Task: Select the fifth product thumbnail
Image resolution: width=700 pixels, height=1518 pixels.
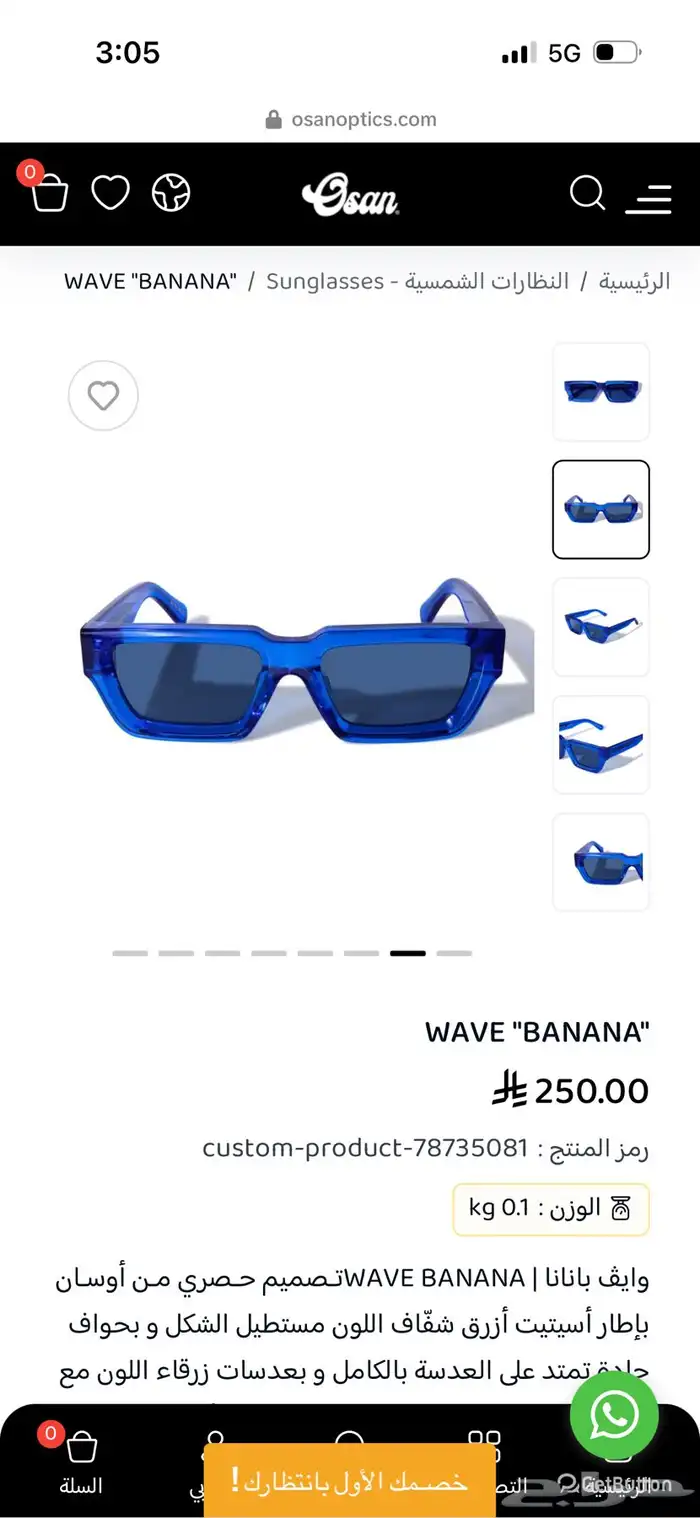Action: (601, 862)
